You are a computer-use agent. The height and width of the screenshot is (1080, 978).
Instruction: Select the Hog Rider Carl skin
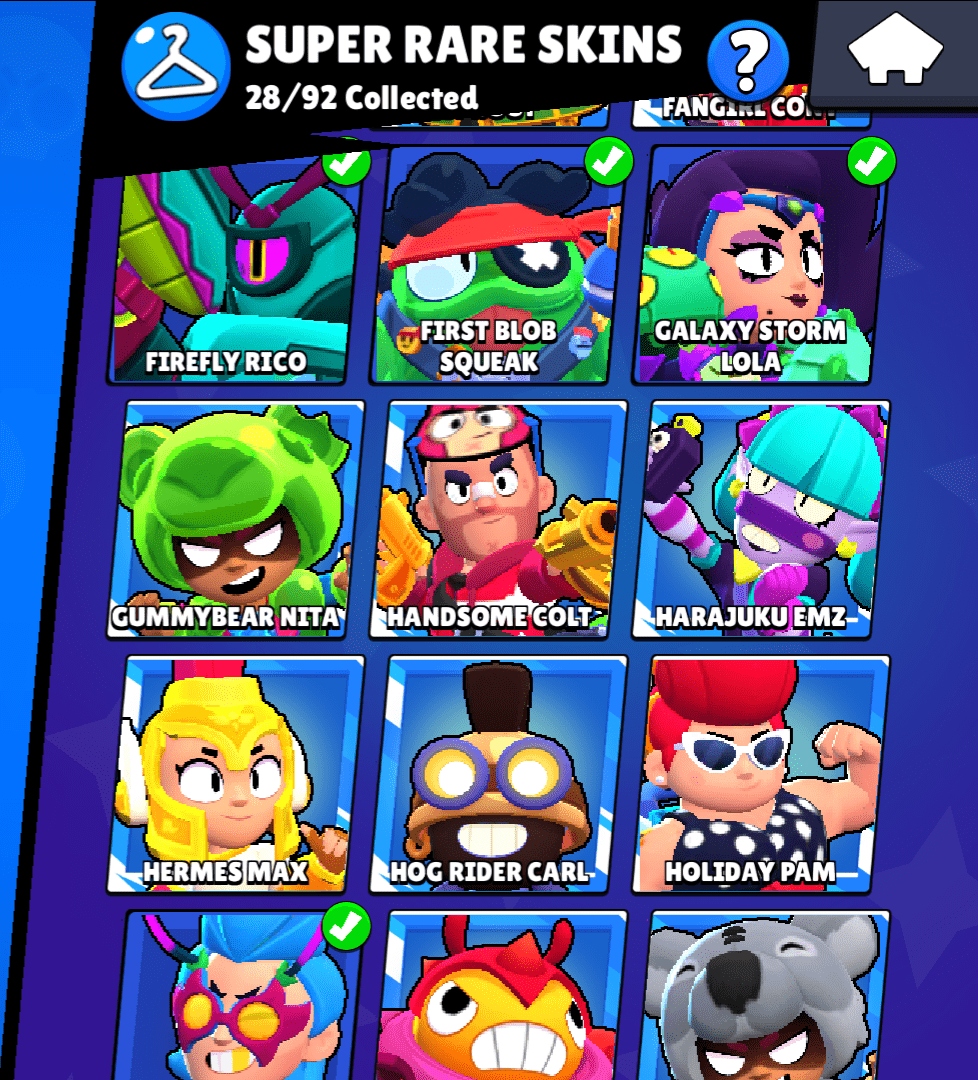498,772
